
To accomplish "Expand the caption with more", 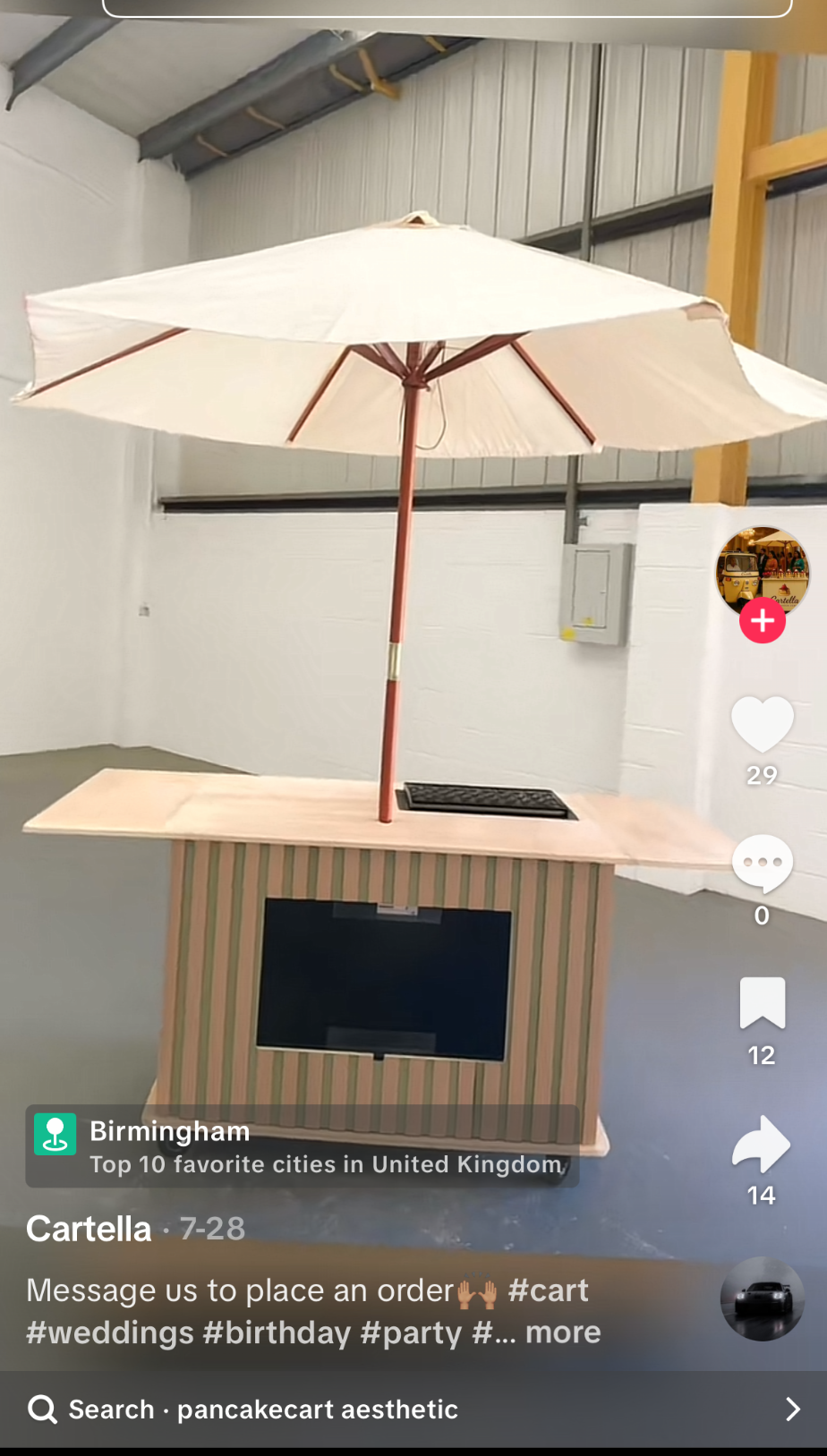I will (x=563, y=1333).
